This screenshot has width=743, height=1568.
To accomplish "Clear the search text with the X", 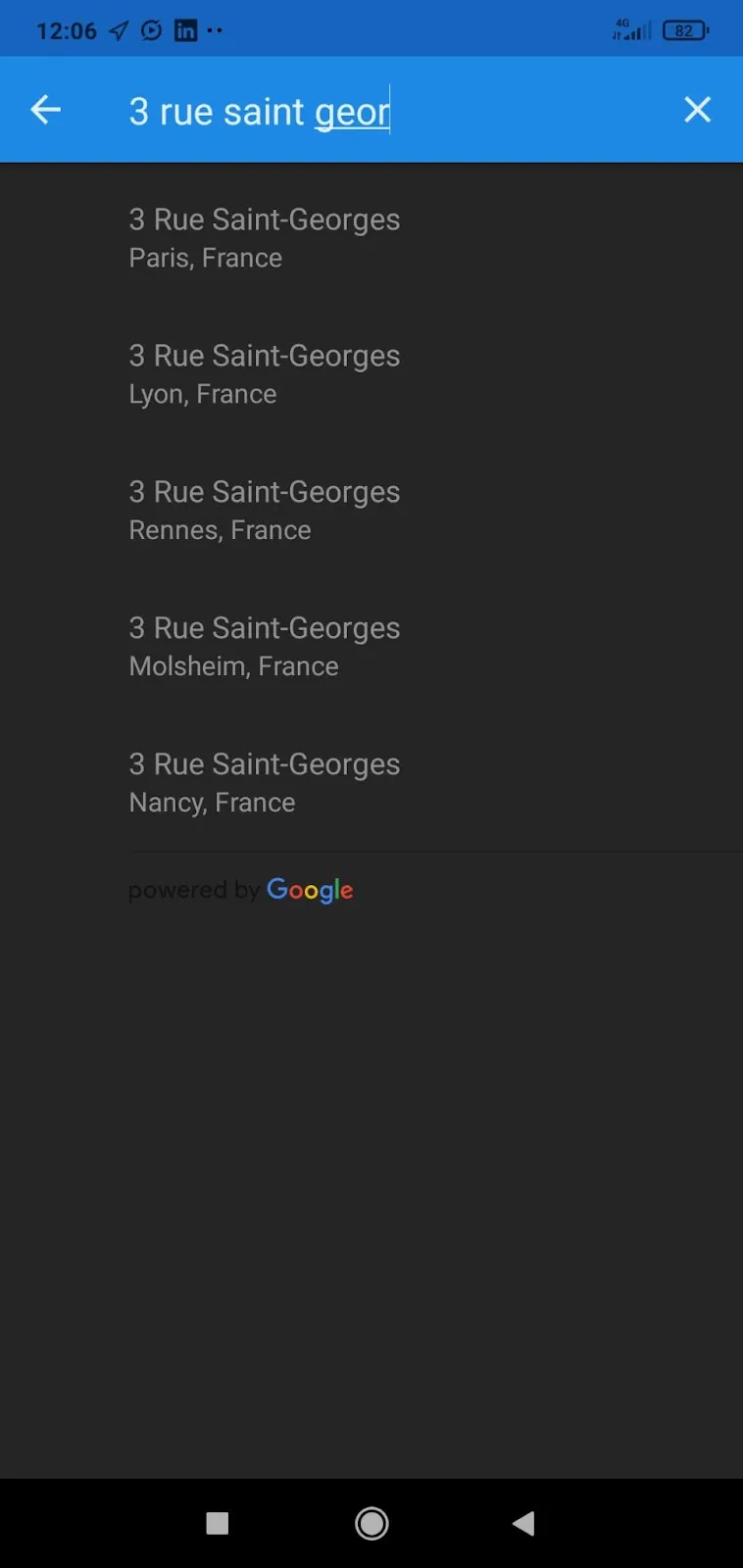I will point(697,110).
